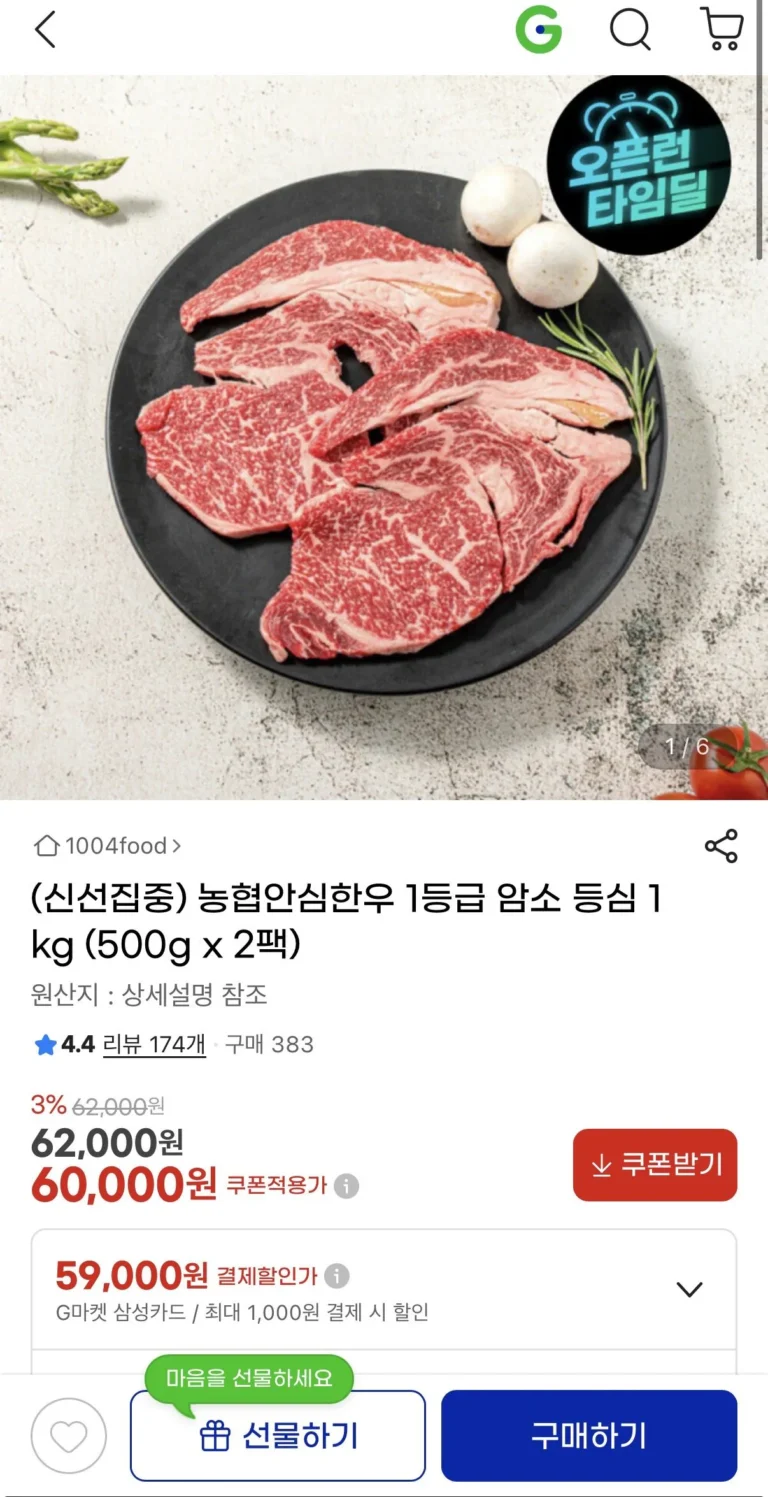Buy now with 구매하기

(589, 1436)
